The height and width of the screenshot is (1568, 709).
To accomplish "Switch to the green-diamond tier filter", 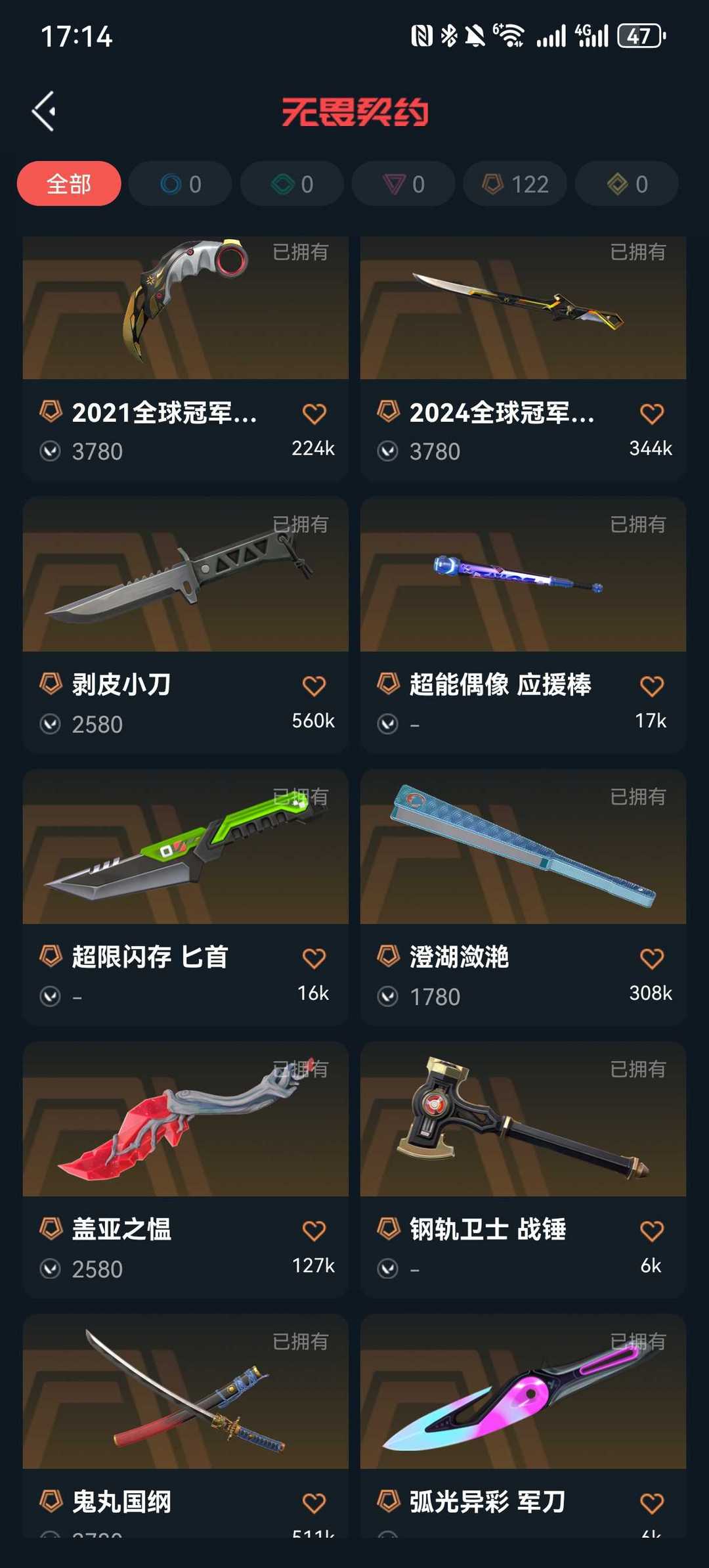I will click(292, 184).
